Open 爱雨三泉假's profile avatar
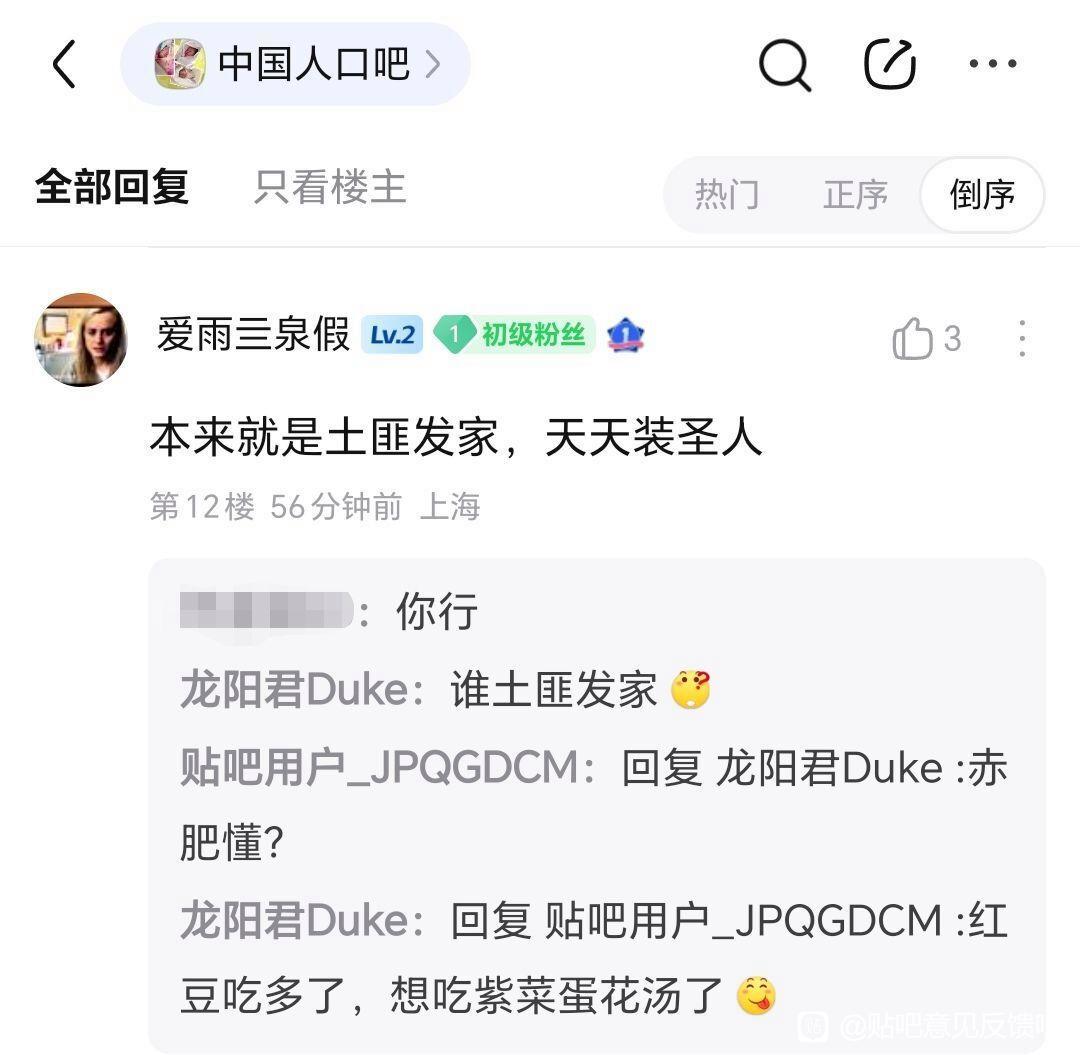 click(80, 340)
